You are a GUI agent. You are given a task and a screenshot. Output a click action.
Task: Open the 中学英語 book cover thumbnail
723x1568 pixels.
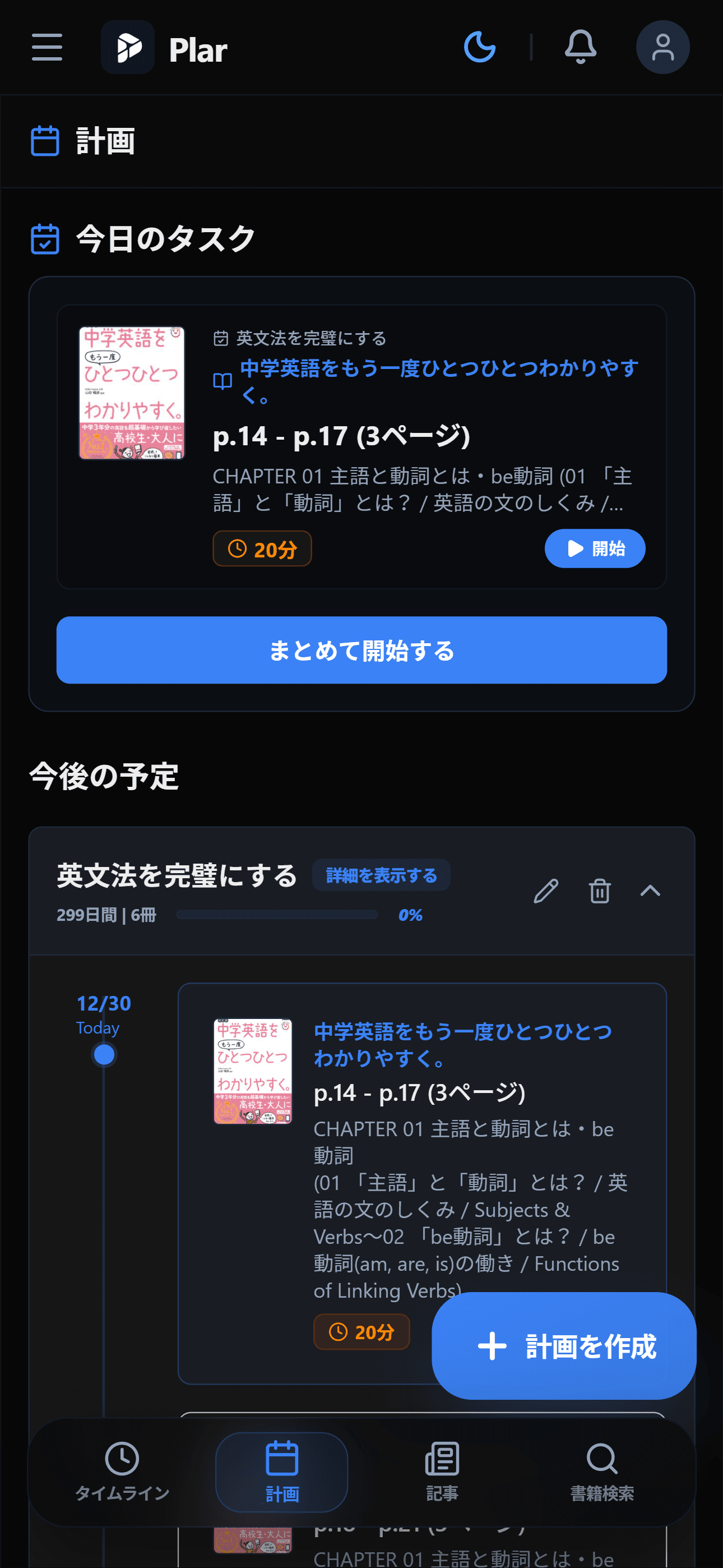point(132,392)
